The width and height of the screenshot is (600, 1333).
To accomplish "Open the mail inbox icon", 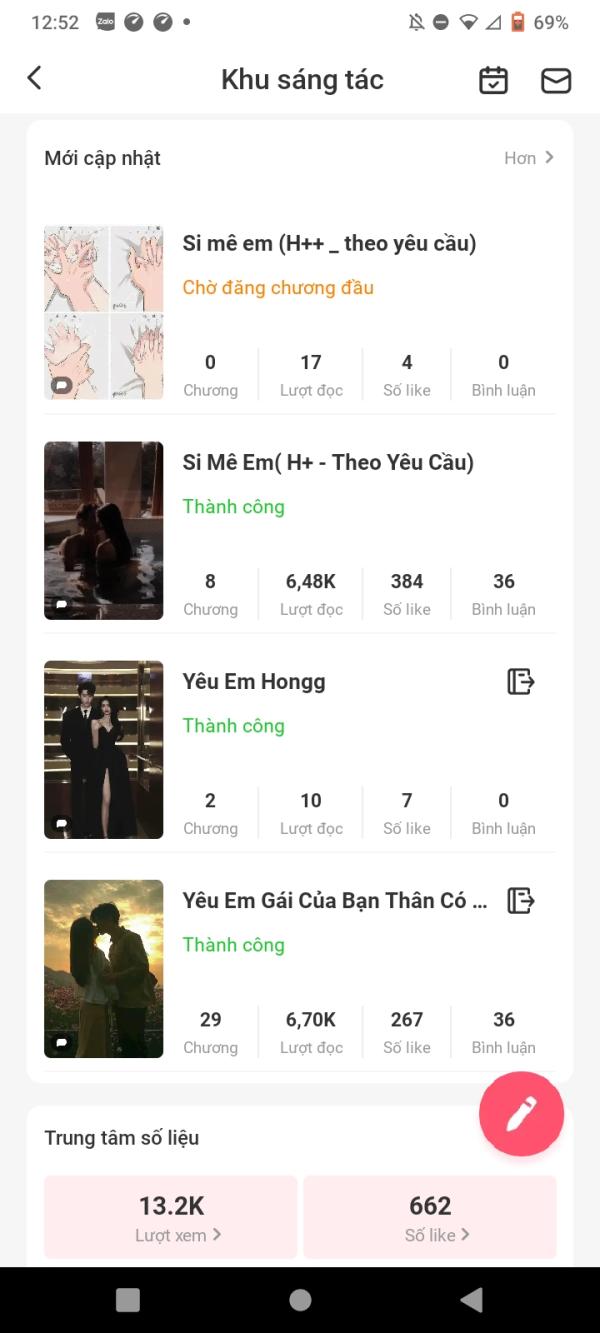I will pos(556,80).
